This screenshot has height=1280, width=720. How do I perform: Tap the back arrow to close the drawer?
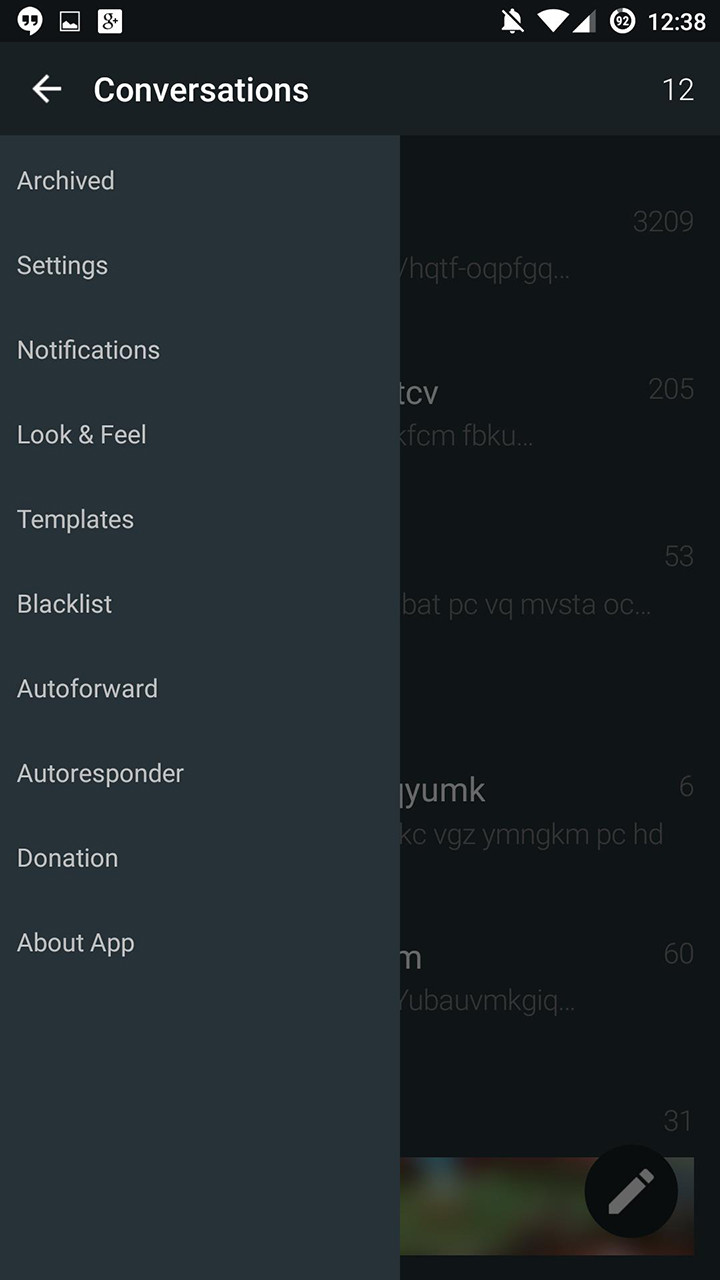(46, 89)
